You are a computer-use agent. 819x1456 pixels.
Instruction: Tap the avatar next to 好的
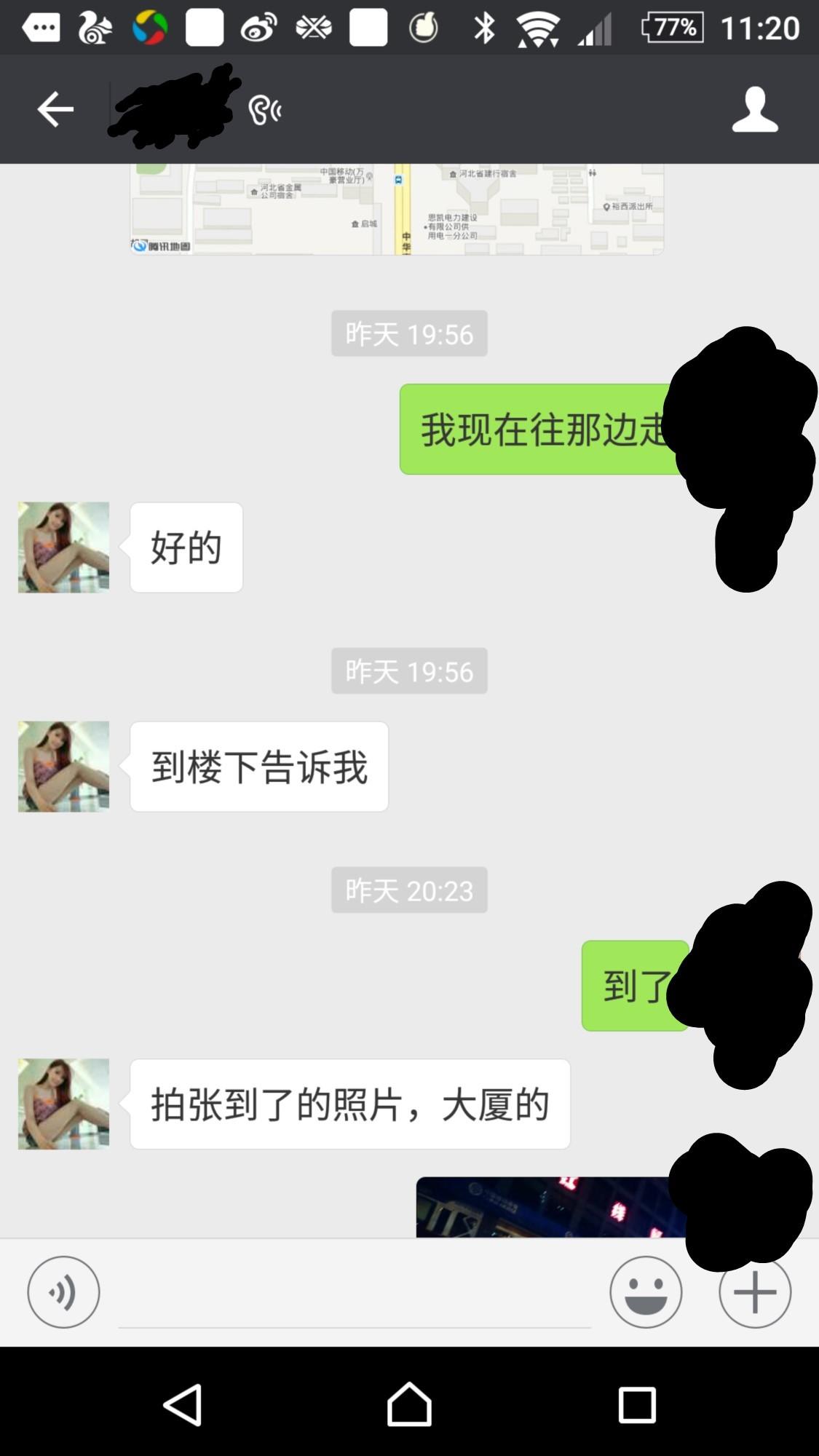[x=63, y=547]
